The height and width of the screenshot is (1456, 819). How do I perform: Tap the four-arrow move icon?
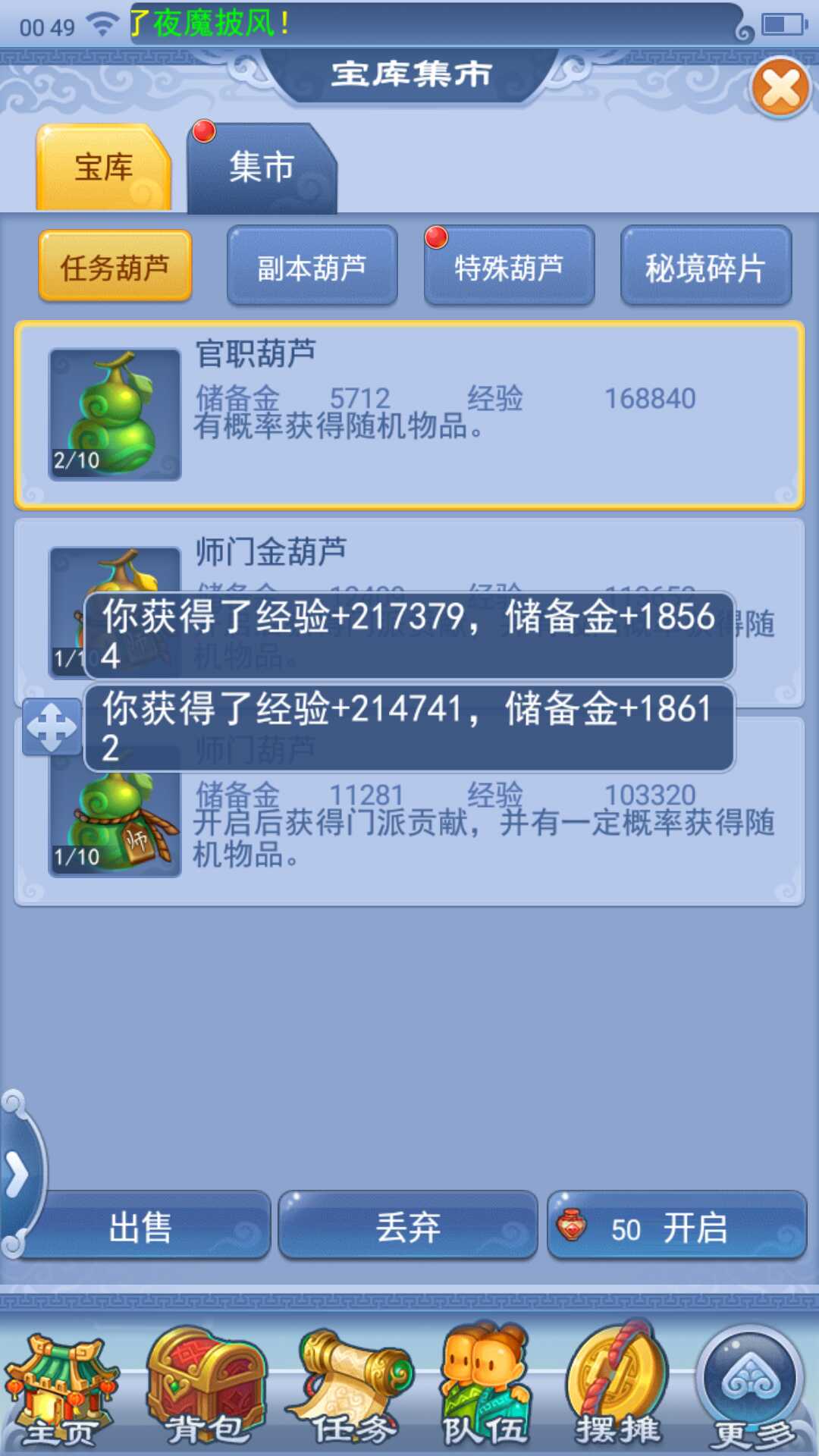click(x=52, y=726)
